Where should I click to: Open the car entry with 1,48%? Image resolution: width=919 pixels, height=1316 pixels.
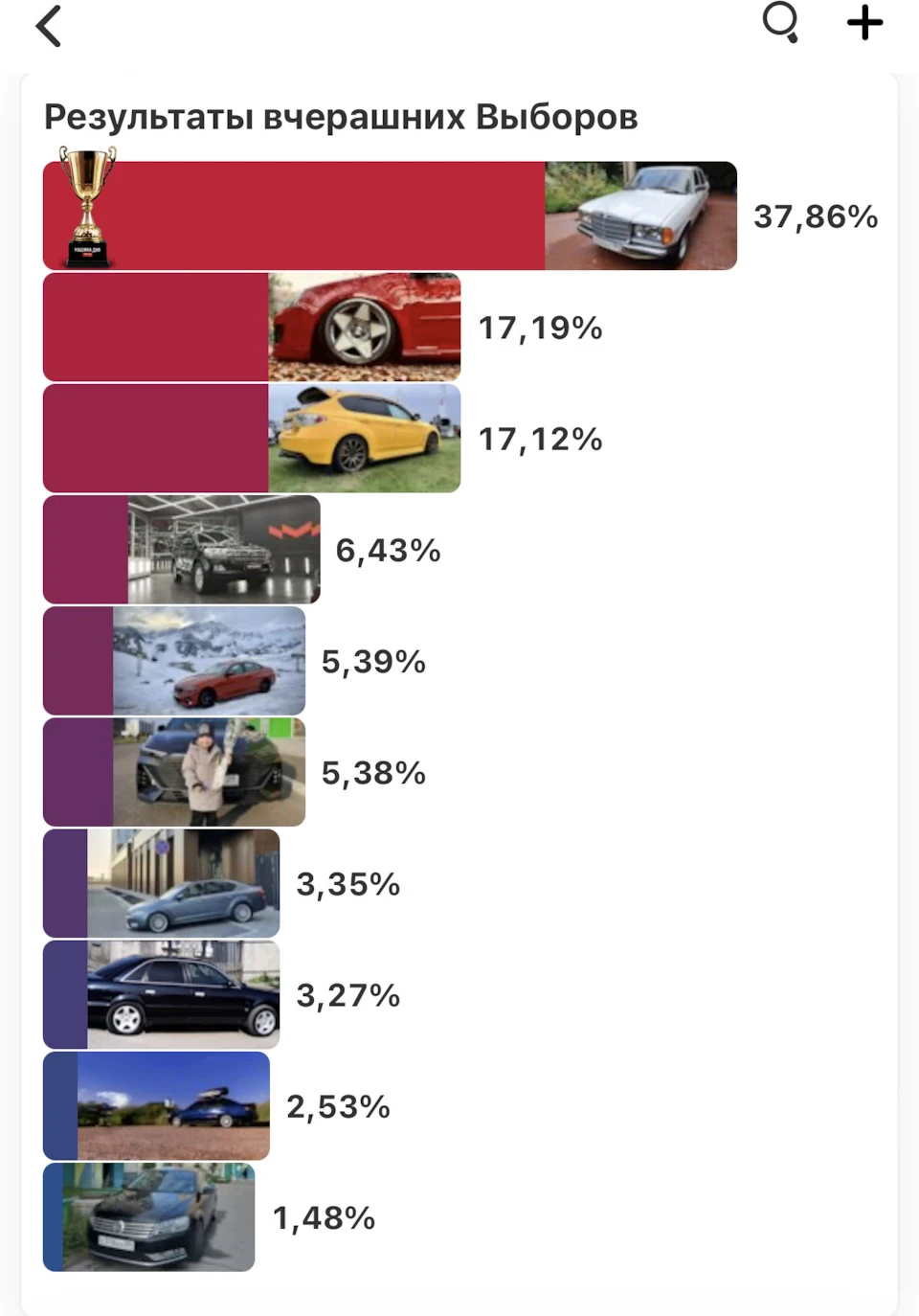click(x=149, y=1216)
